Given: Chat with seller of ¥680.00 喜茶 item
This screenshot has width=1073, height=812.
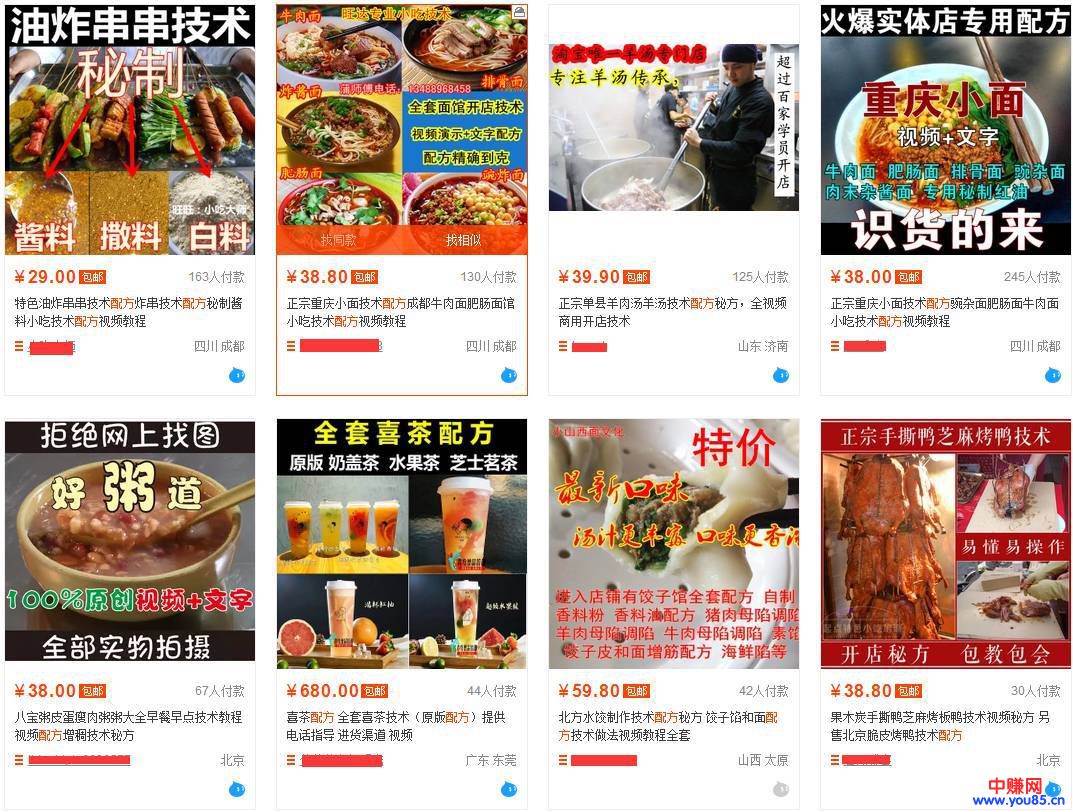Looking at the screenshot, I should 509,790.
